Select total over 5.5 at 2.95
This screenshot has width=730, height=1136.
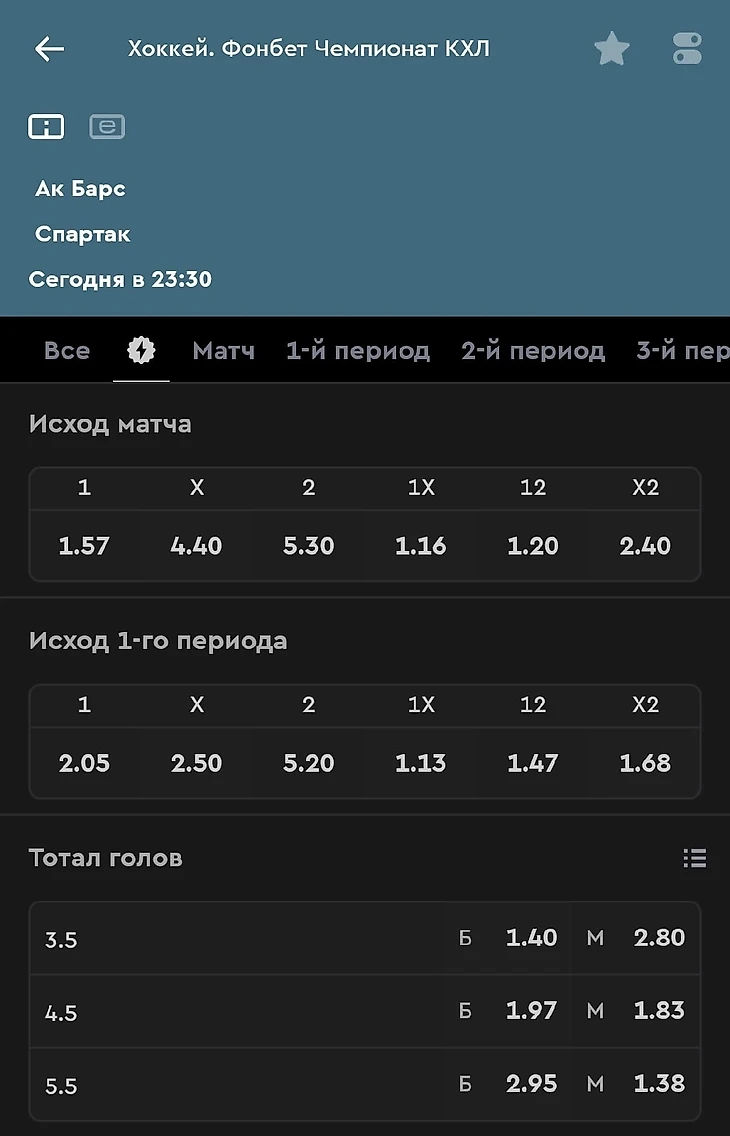tap(530, 1084)
